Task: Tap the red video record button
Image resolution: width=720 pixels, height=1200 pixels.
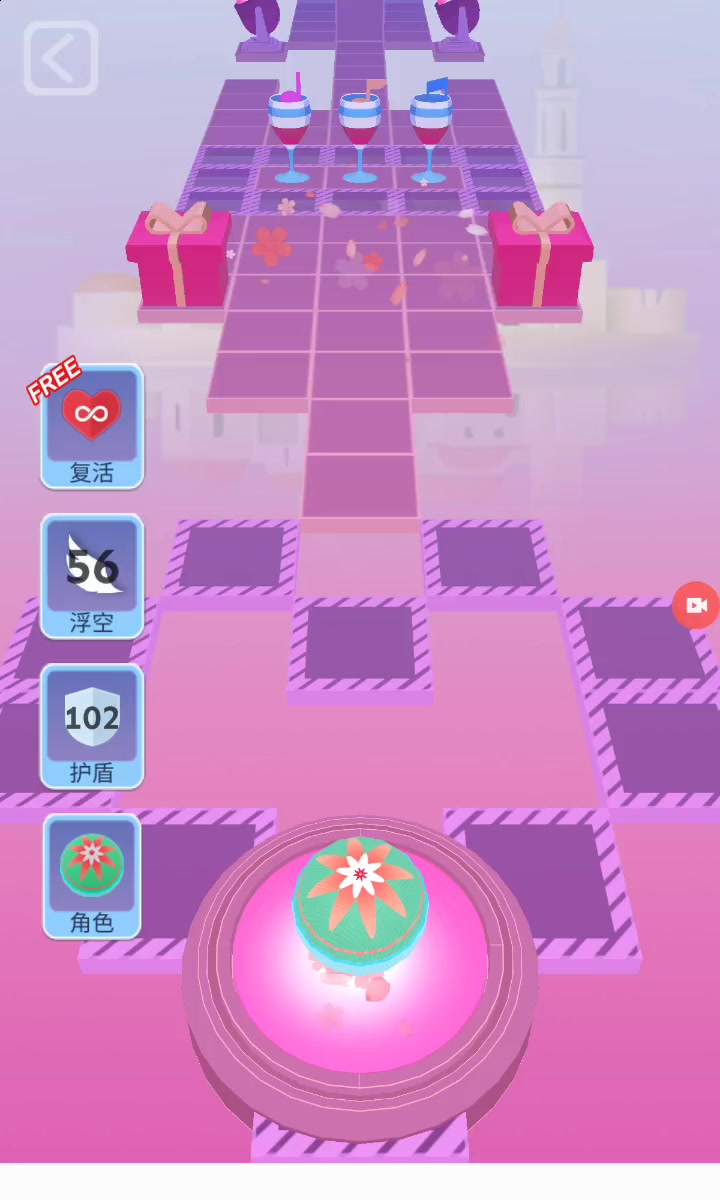Action: tap(697, 605)
